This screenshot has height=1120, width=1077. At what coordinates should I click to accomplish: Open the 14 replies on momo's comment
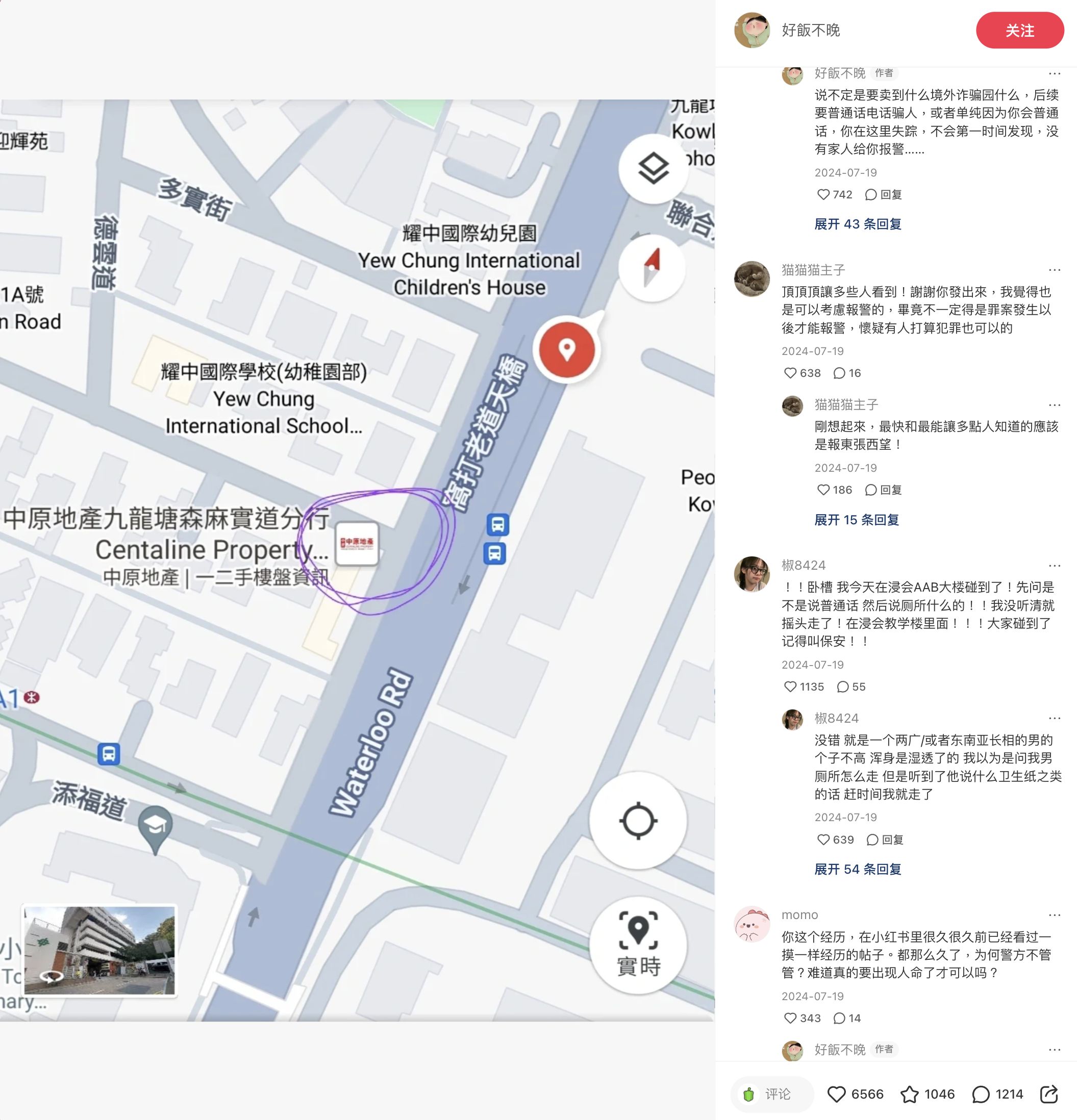coord(846,1017)
